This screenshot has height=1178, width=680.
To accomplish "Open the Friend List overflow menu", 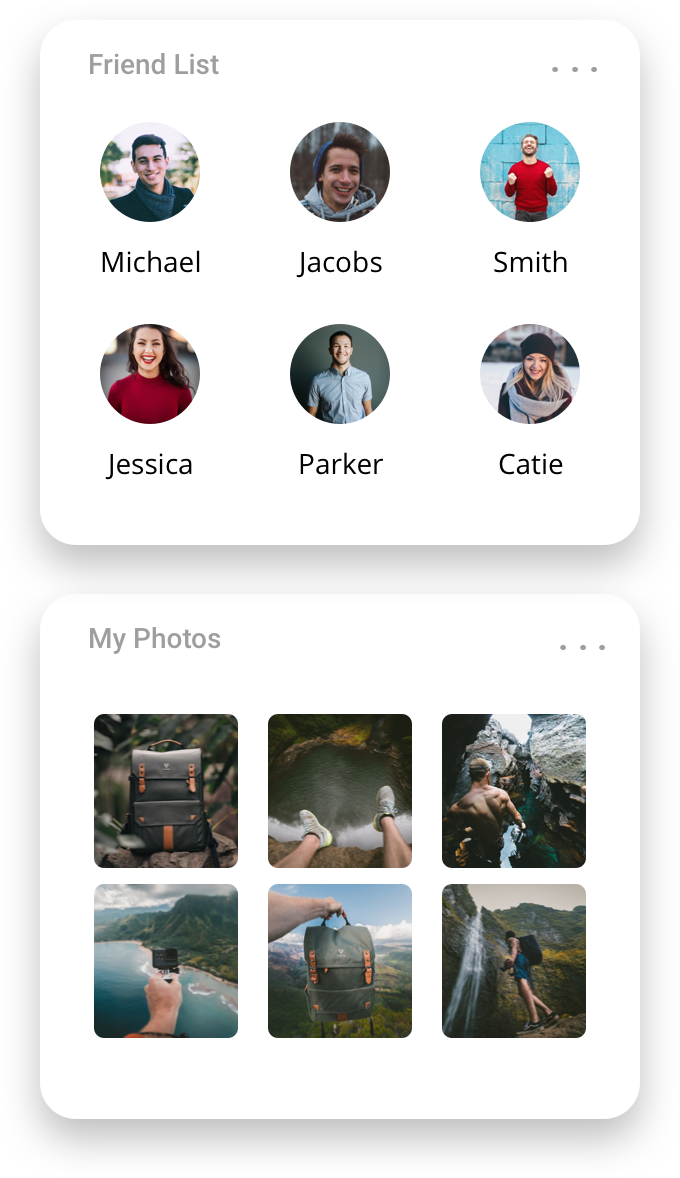I will 574,70.
